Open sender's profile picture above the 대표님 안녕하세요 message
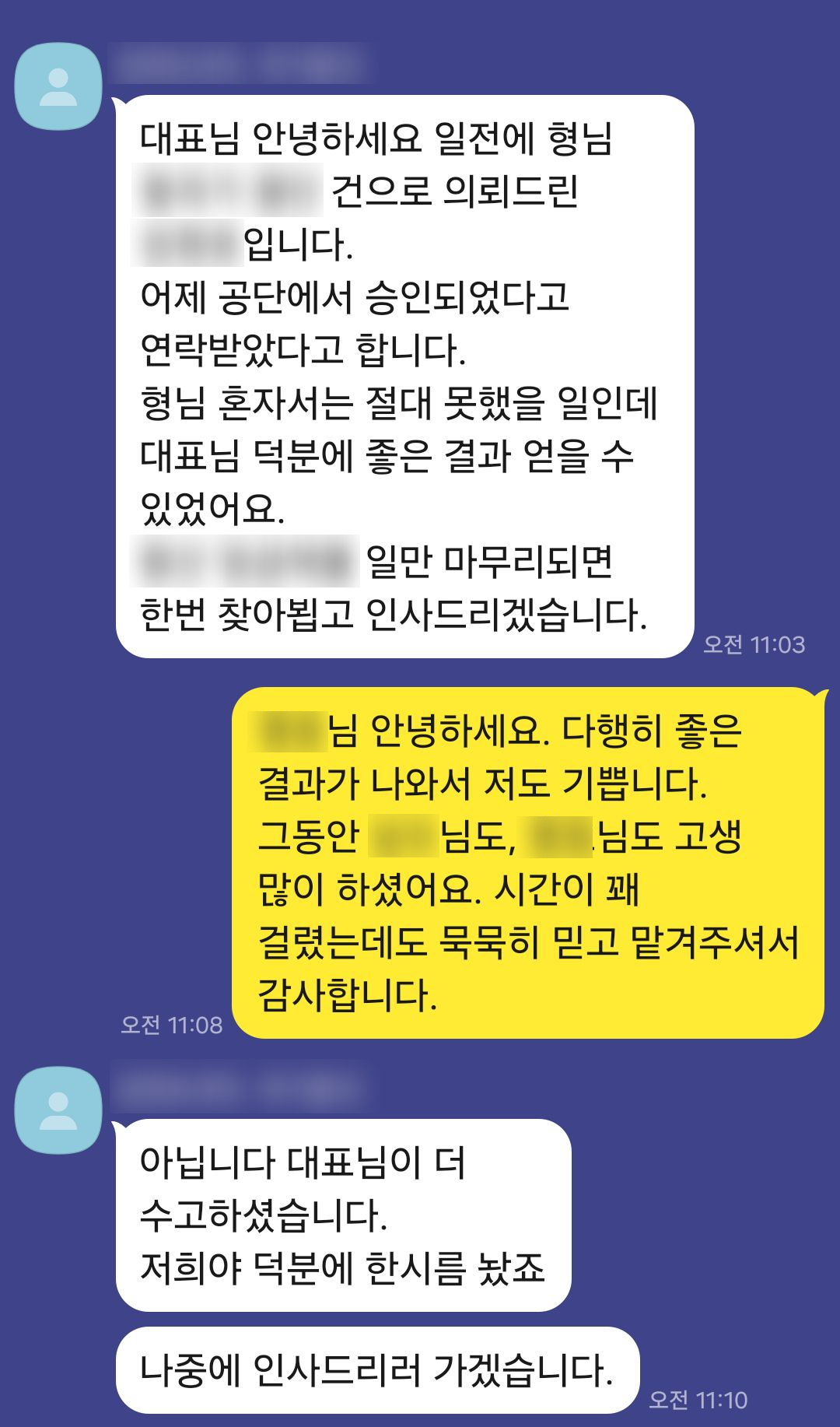The image size is (840, 1427). (58, 86)
